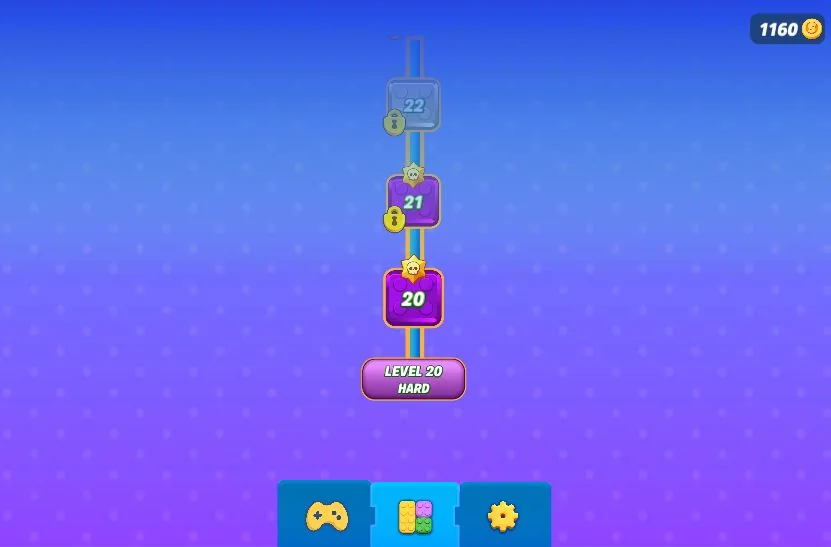Tap the locked level 22 tile
The height and width of the screenshot is (547, 831).
413,105
